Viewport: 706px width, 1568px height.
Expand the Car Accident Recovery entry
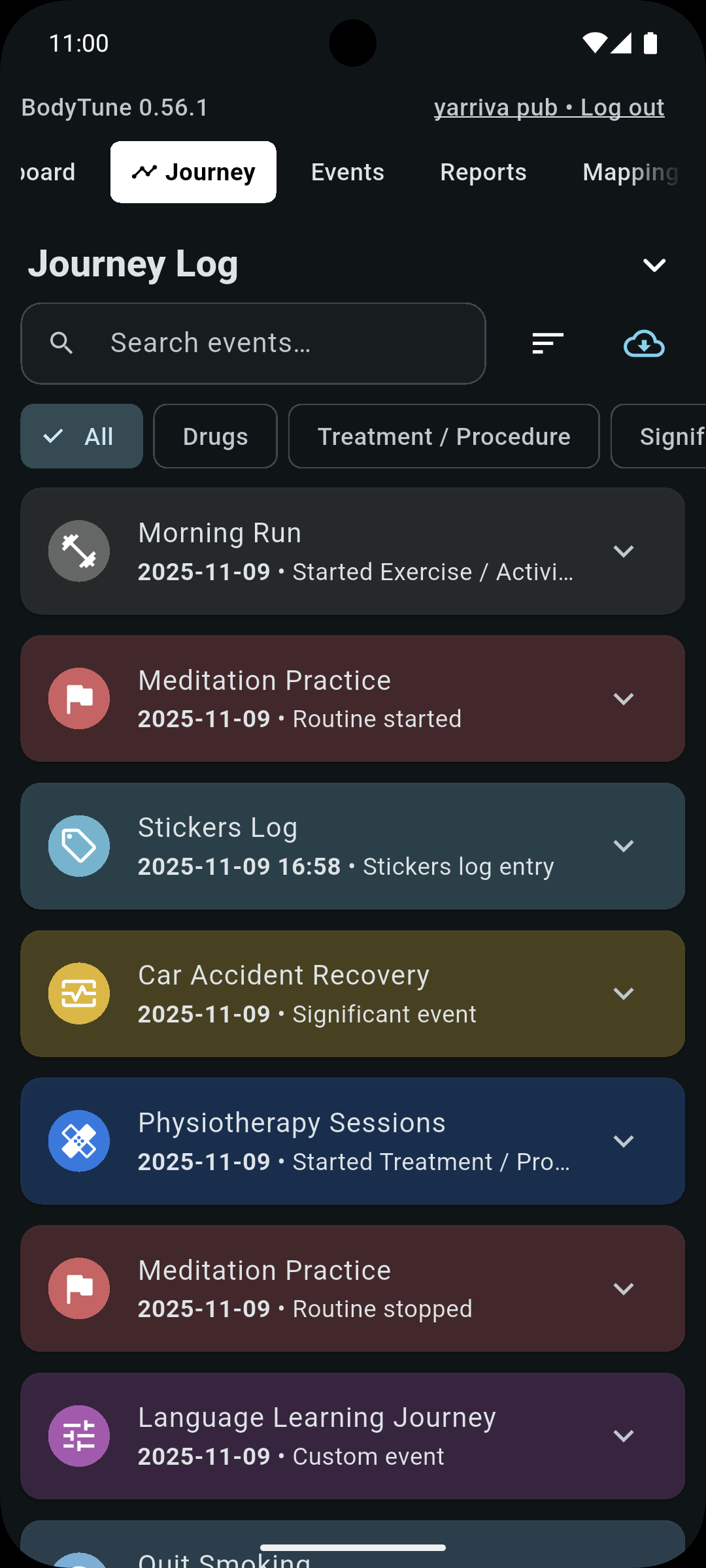pos(624,994)
